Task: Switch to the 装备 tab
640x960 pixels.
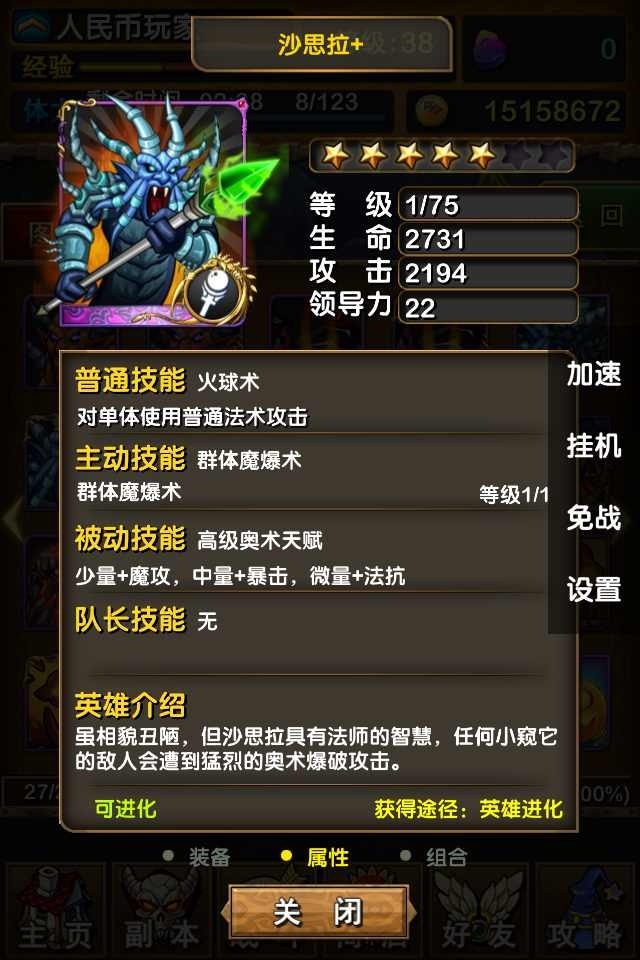Action: pos(209,857)
